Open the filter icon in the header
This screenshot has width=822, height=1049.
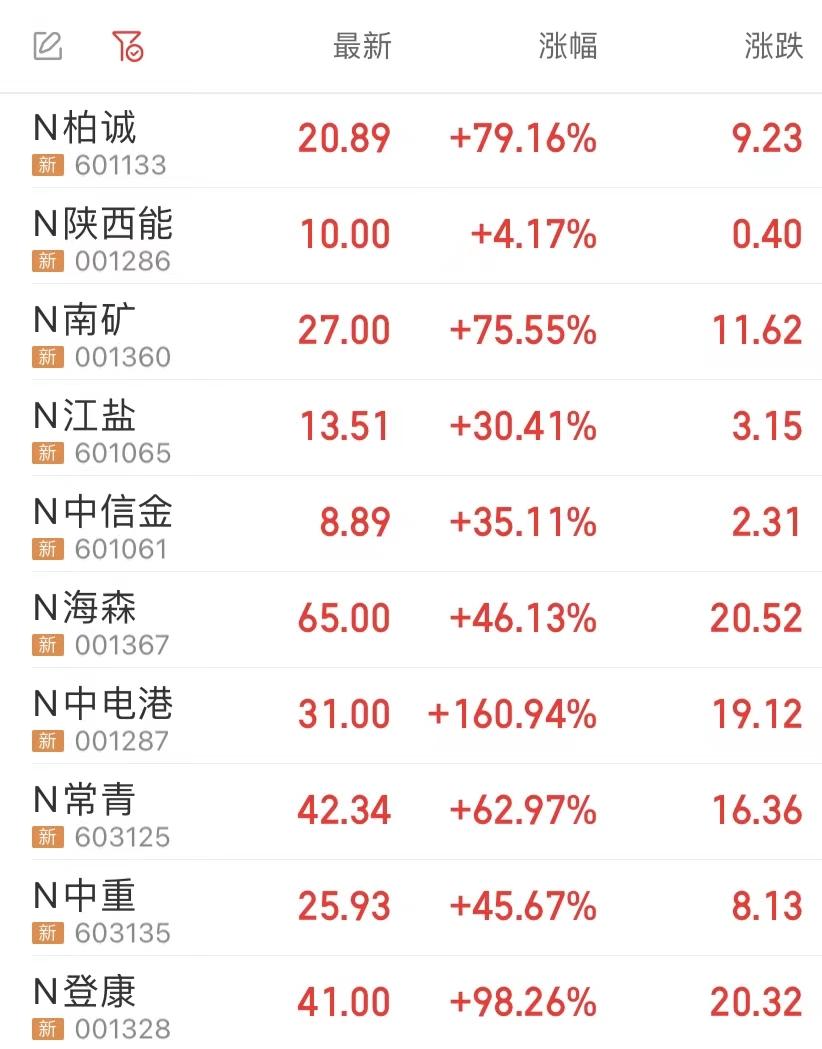pos(127,46)
